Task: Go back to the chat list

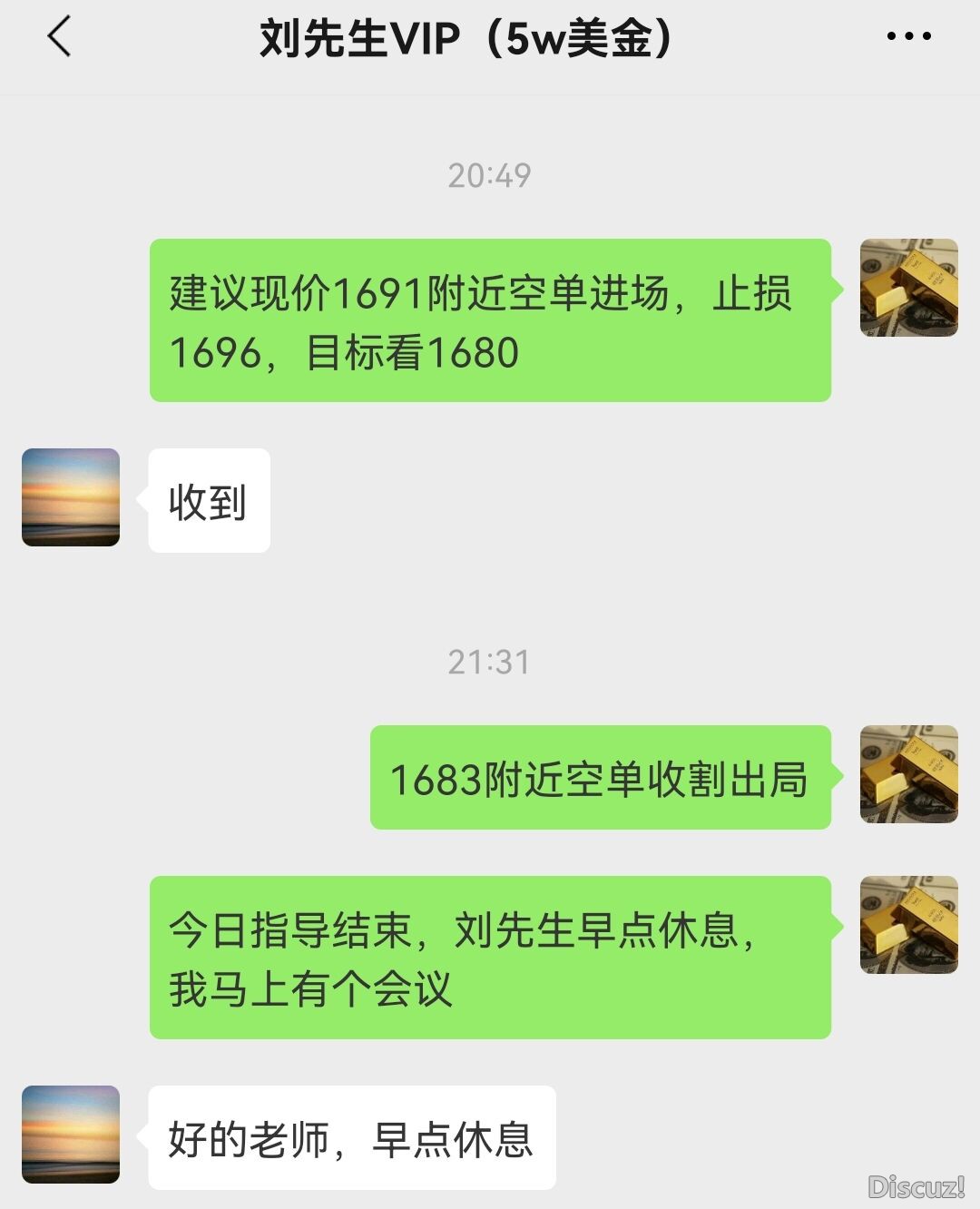Action: tap(59, 37)
